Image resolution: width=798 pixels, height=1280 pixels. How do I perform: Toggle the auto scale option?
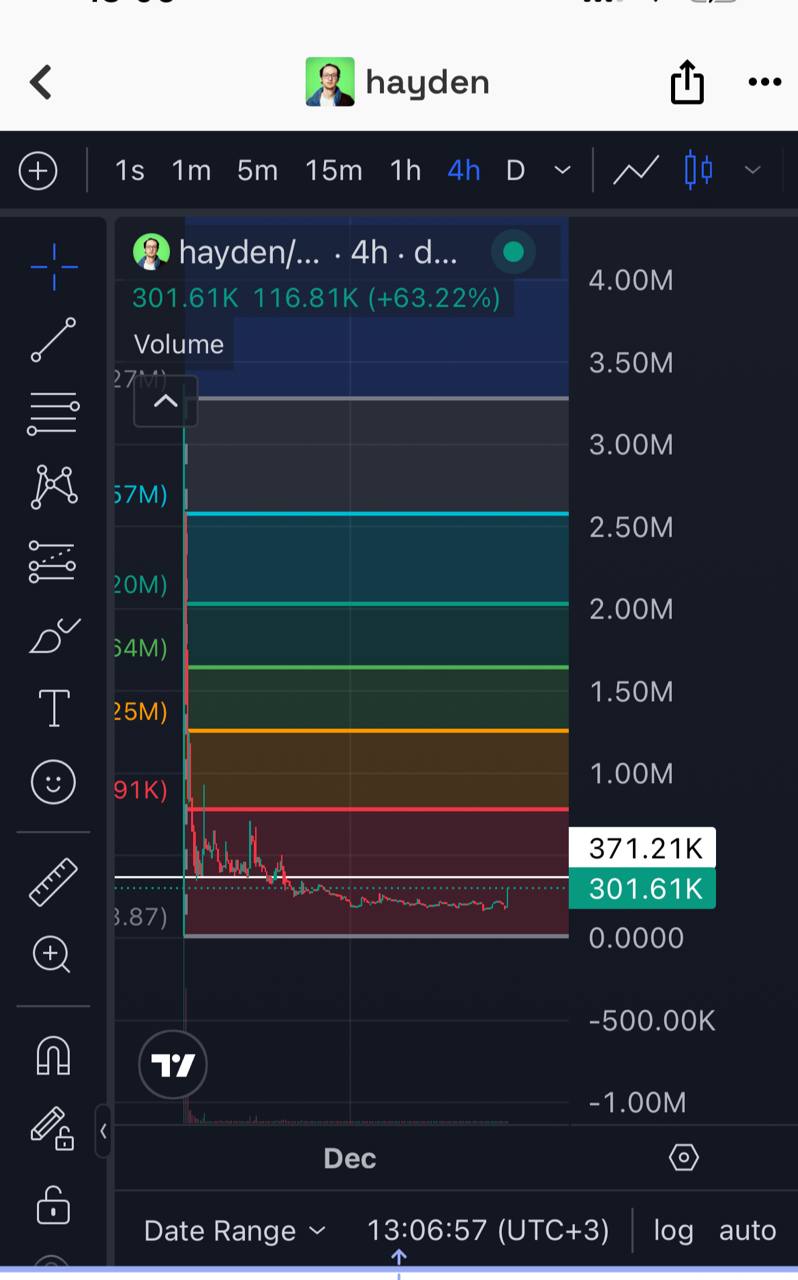coord(747,1231)
